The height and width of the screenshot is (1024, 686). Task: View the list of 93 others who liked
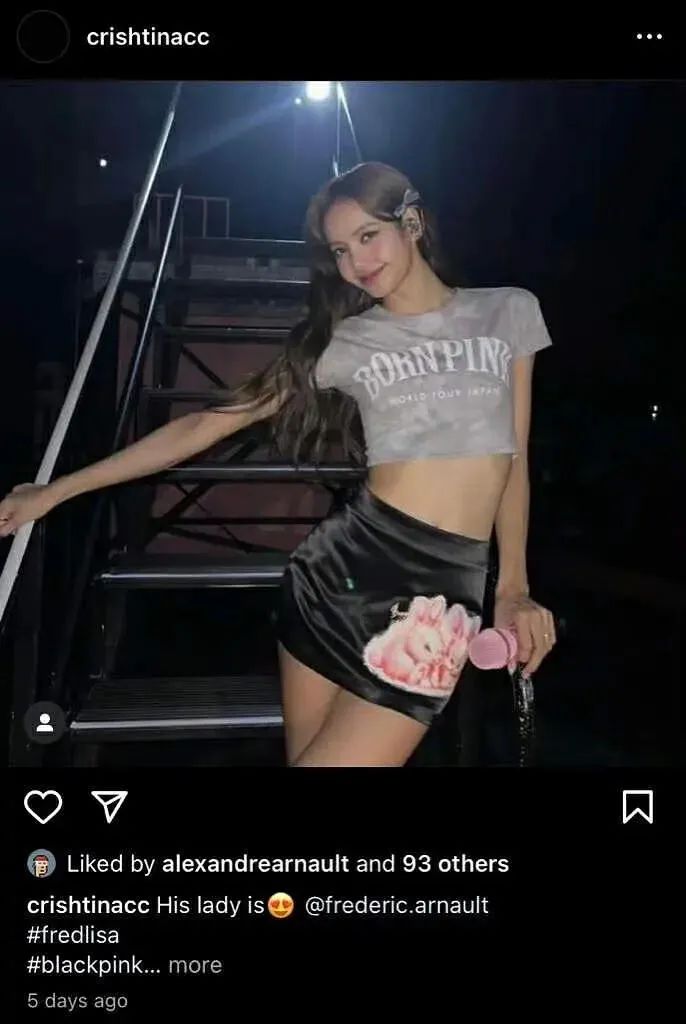coord(455,864)
